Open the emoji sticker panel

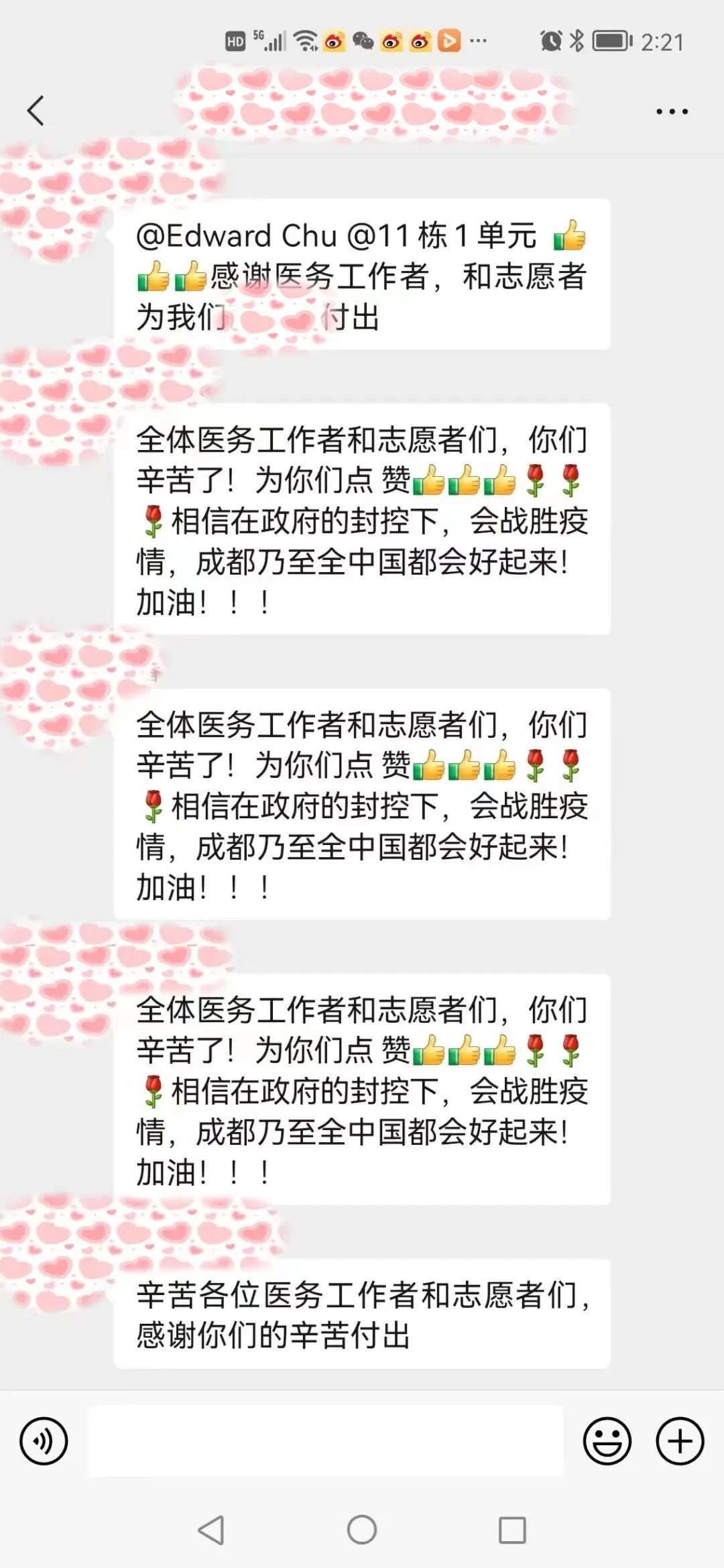(x=607, y=1441)
